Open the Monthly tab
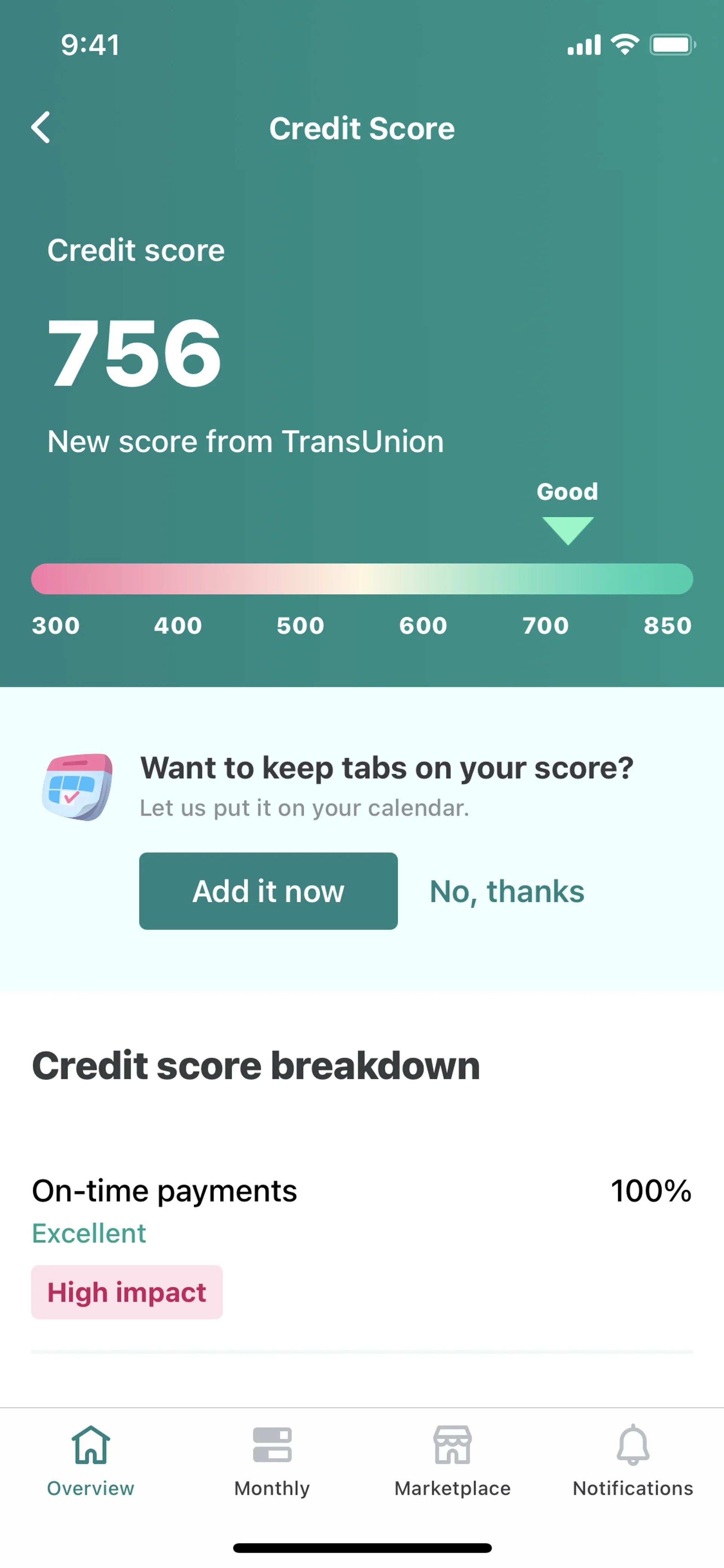The height and width of the screenshot is (1568, 724). [272, 1461]
